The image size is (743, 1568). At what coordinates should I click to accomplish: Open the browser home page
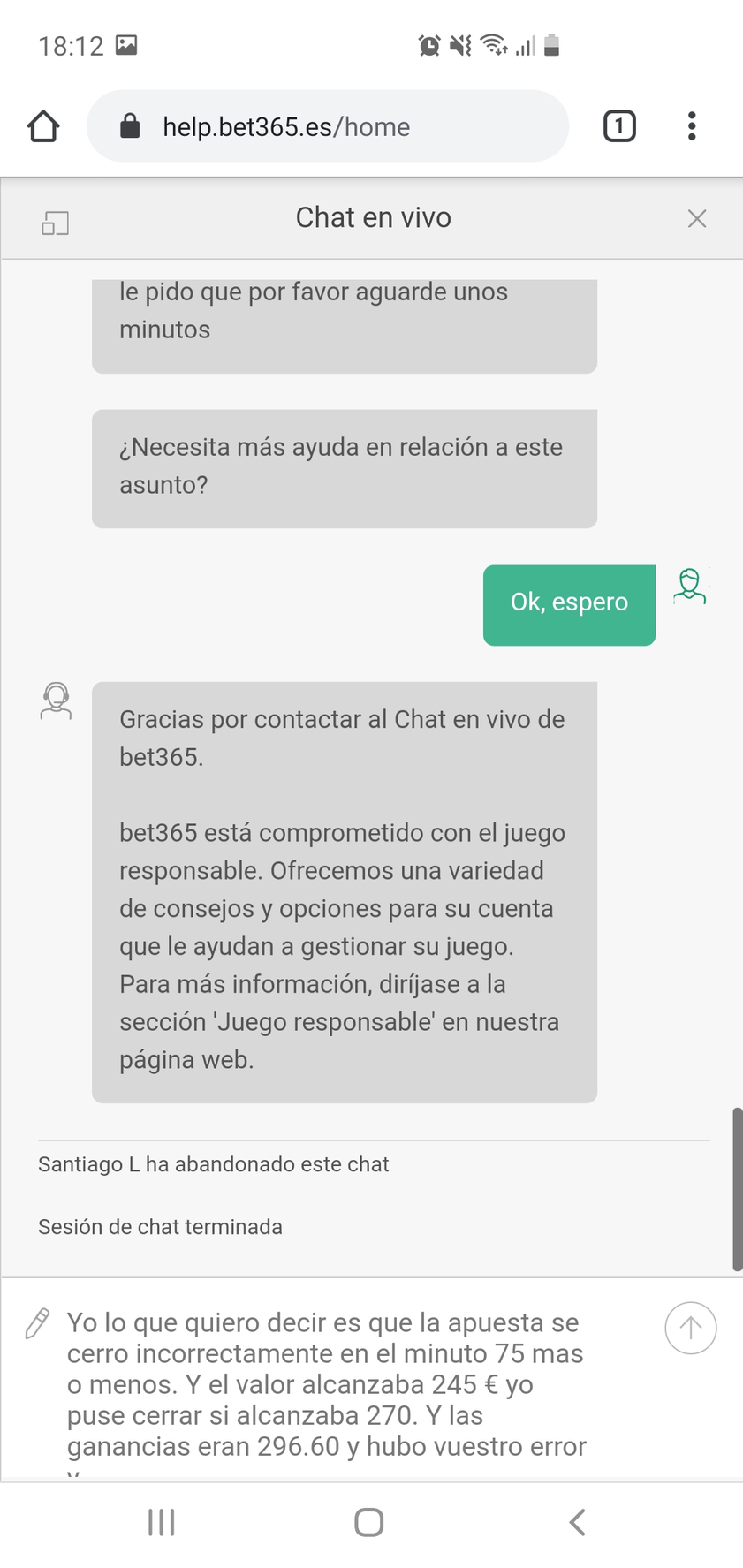point(43,126)
